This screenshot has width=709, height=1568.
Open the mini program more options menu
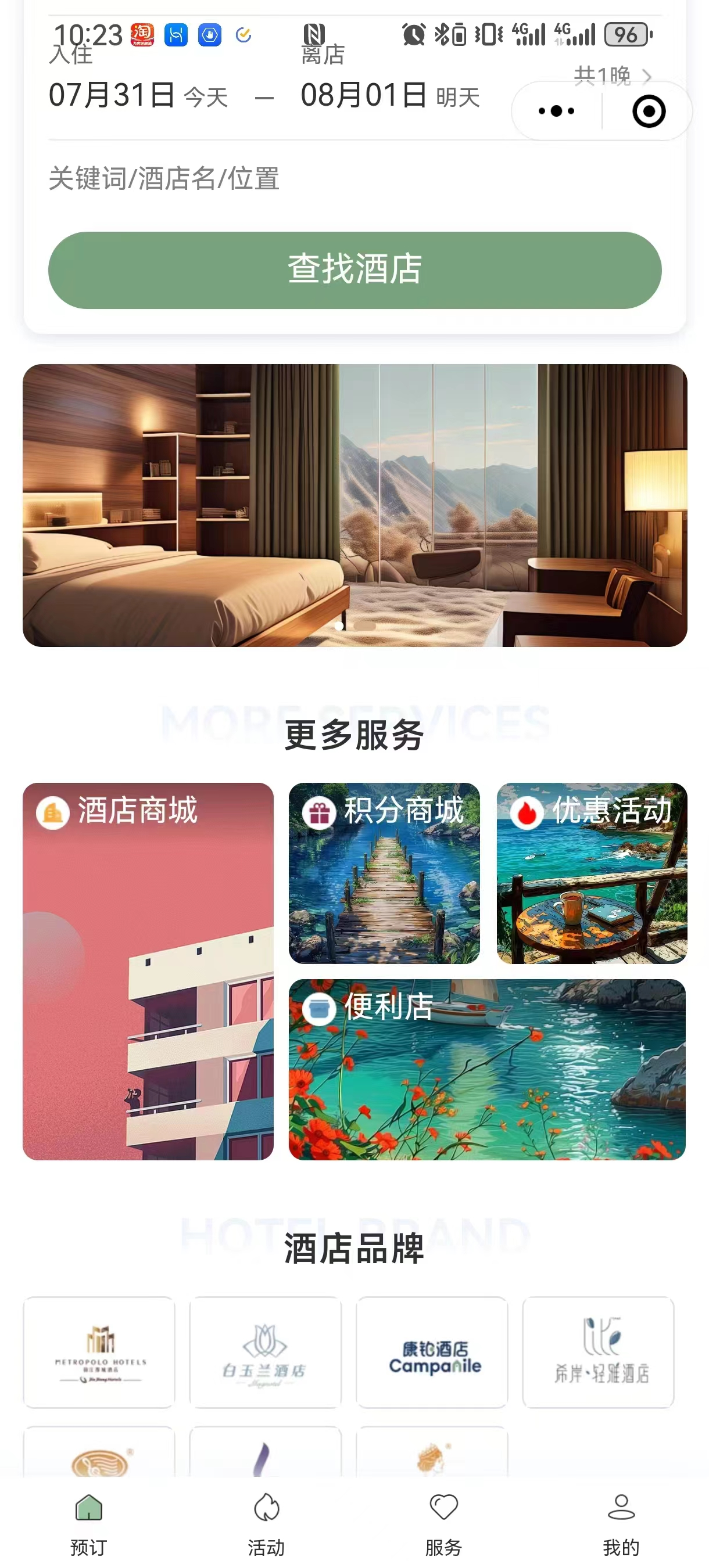point(556,112)
